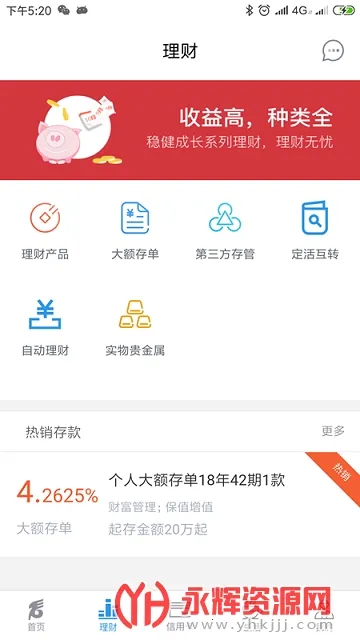The image size is (360, 640).
Task: Tap the 理财 tab in bottom navigation
Action: click(108, 616)
